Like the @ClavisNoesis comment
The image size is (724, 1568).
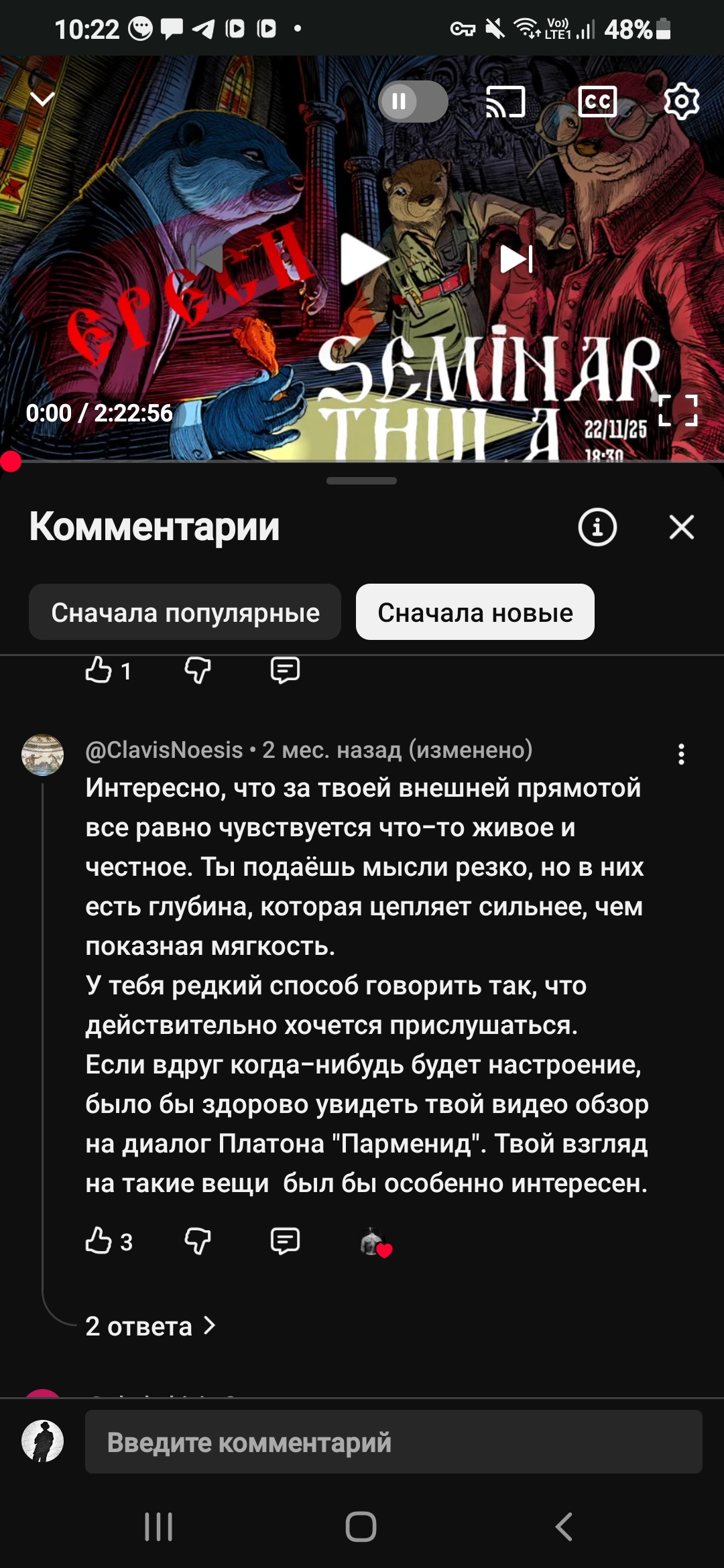point(99,1241)
